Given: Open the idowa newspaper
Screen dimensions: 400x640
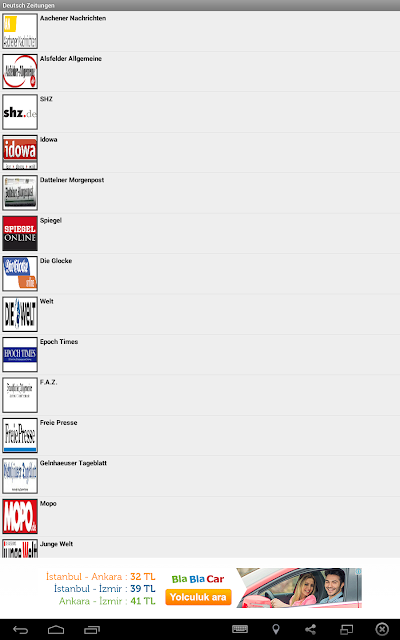Looking at the screenshot, I should (200, 152).
